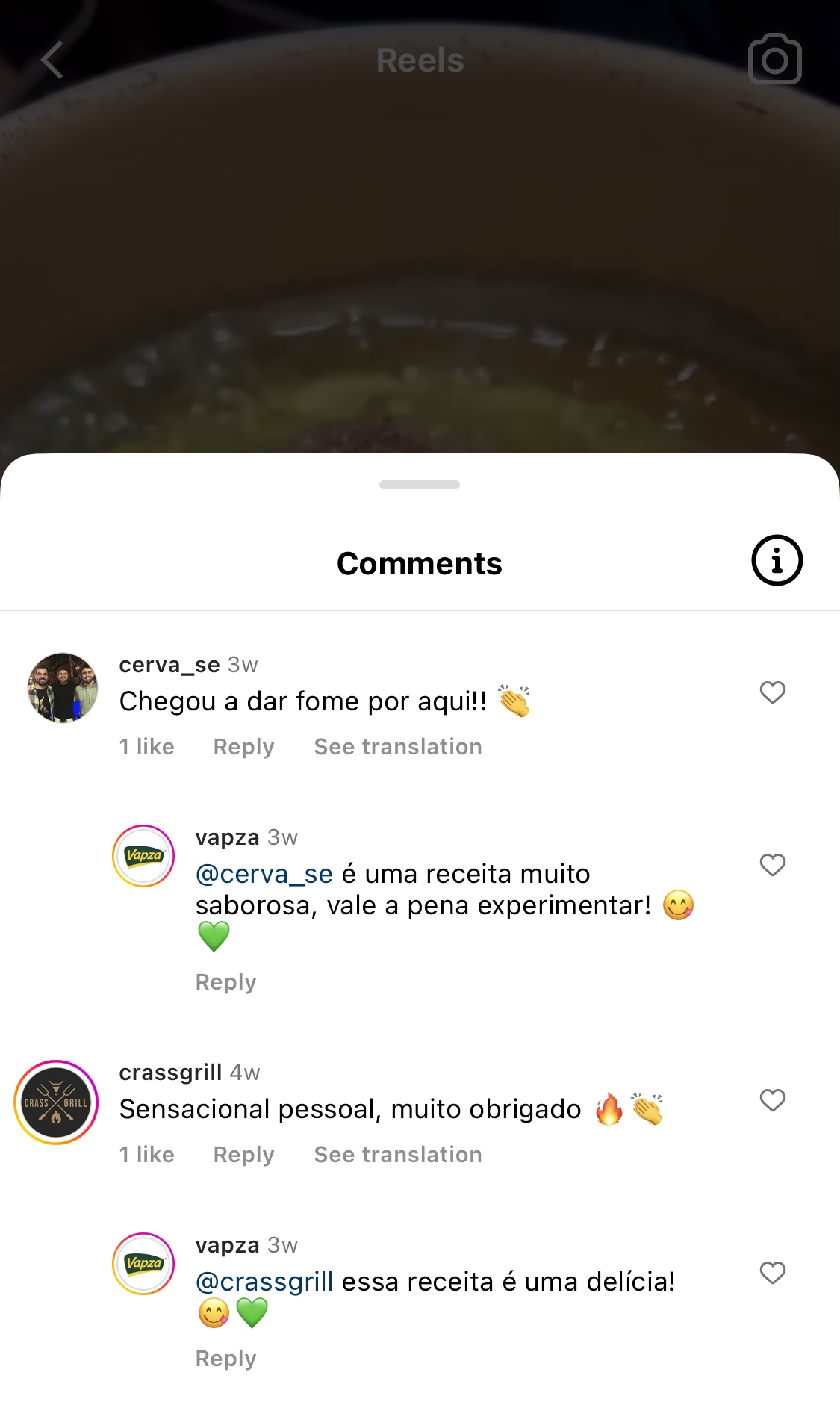Image resolution: width=840 pixels, height=1402 pixels.
Task: Open the camera icon in the Reels header
Action: click(774, 60)
